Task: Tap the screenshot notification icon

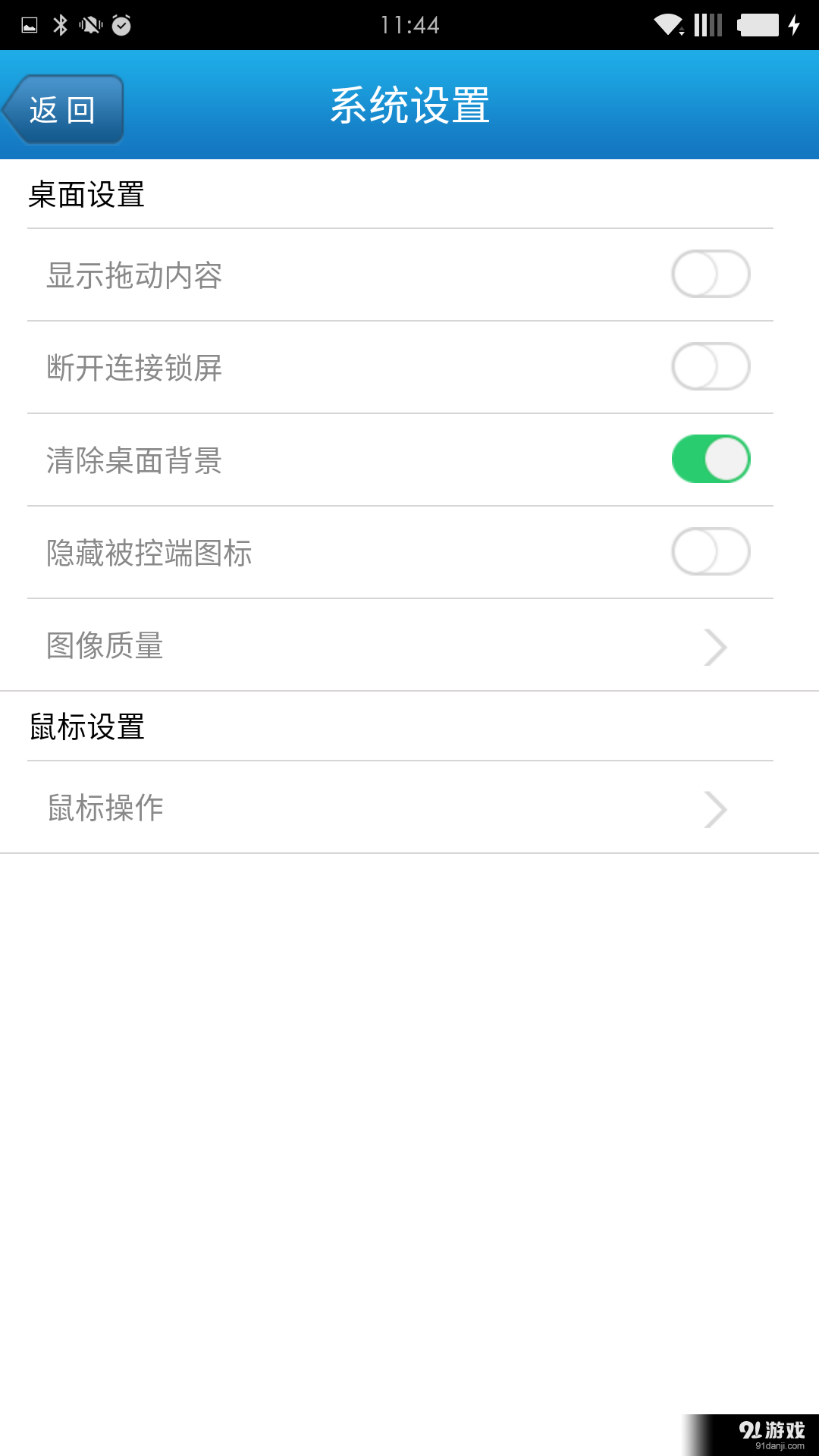Action: coord(29,23)
